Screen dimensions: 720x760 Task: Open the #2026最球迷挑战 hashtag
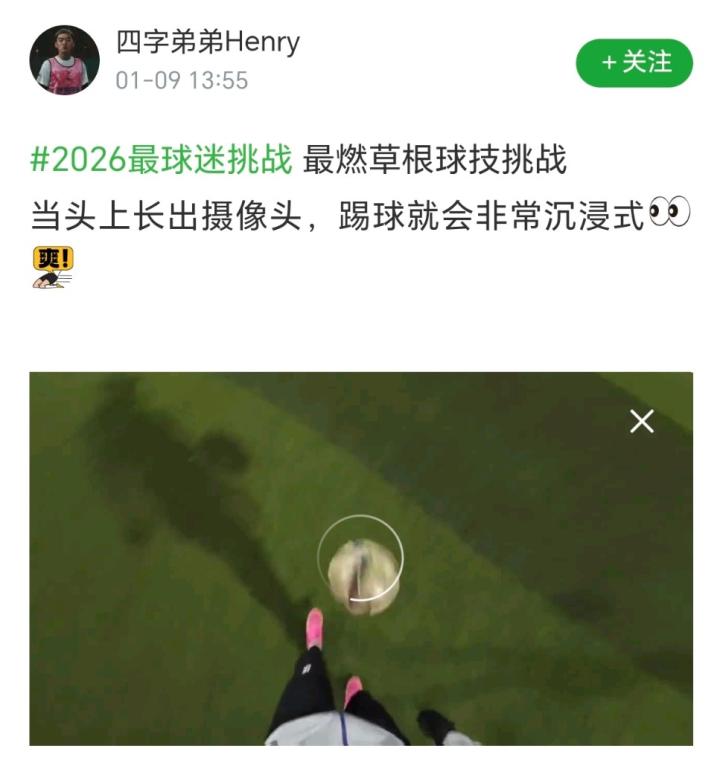[162, 159]
